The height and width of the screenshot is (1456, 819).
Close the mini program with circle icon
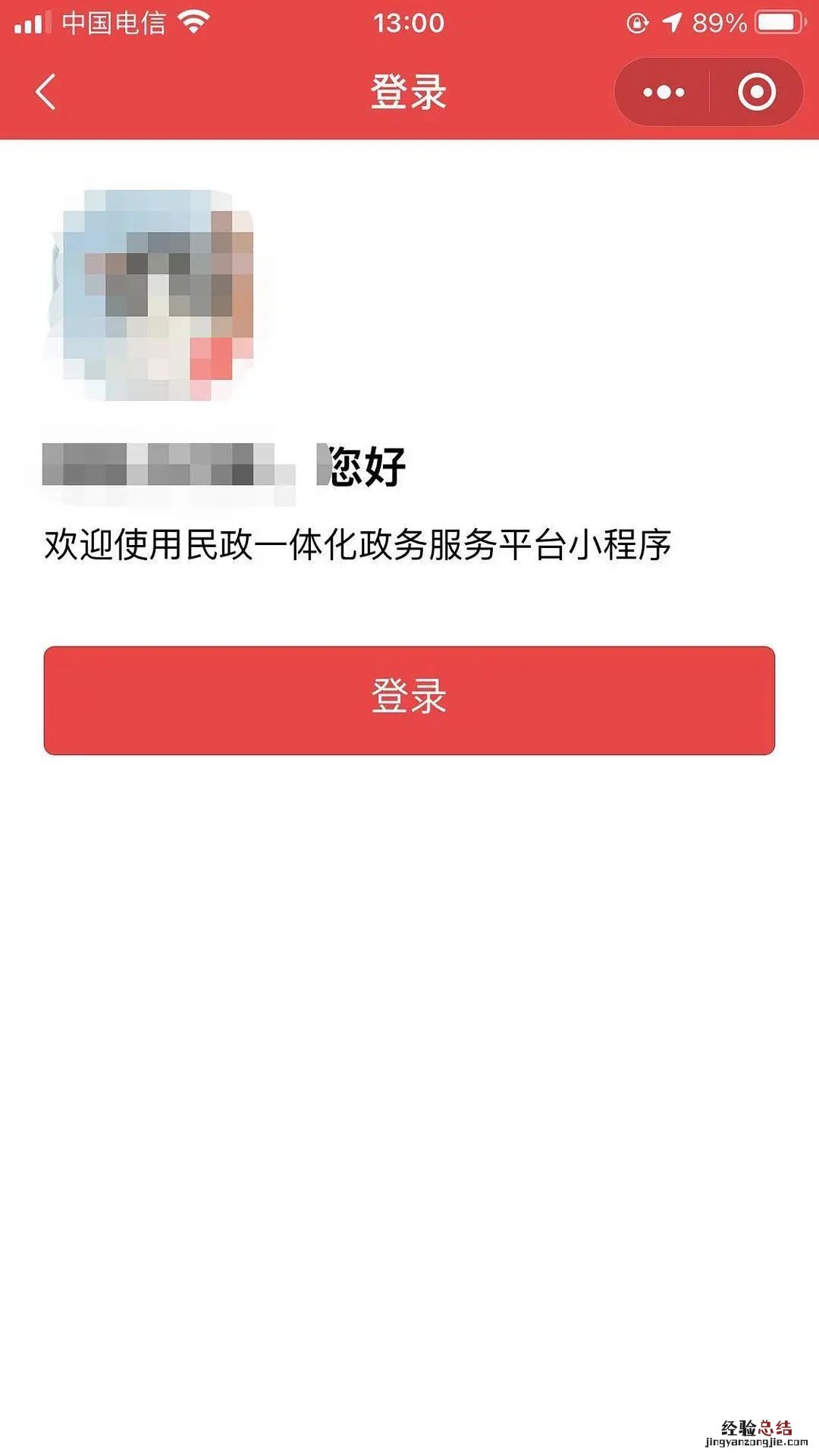pos(756,92)
